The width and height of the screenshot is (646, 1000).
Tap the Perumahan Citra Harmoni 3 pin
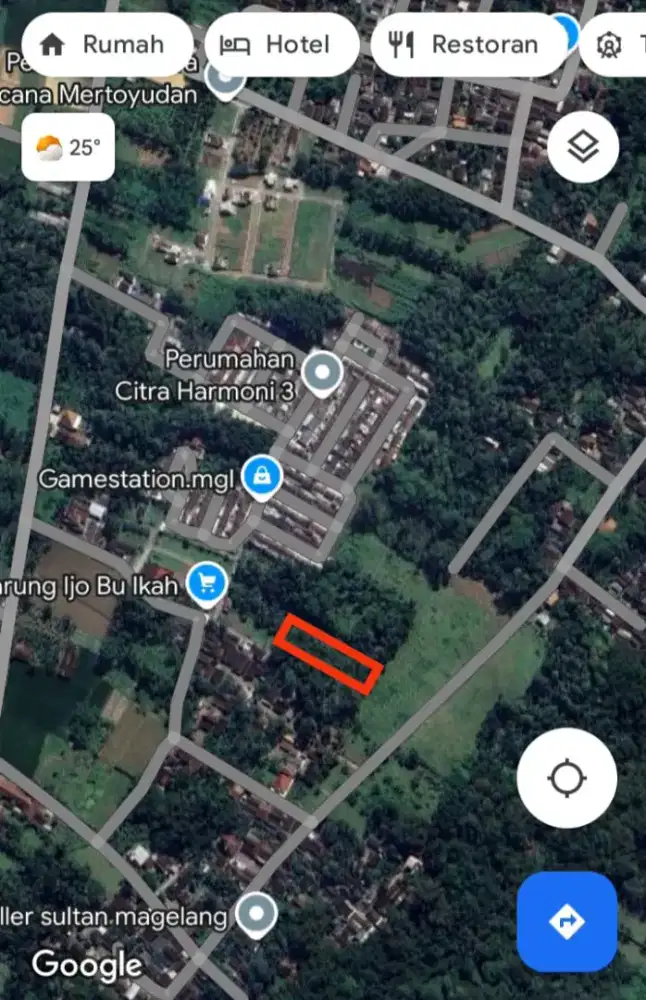[322, 374]
